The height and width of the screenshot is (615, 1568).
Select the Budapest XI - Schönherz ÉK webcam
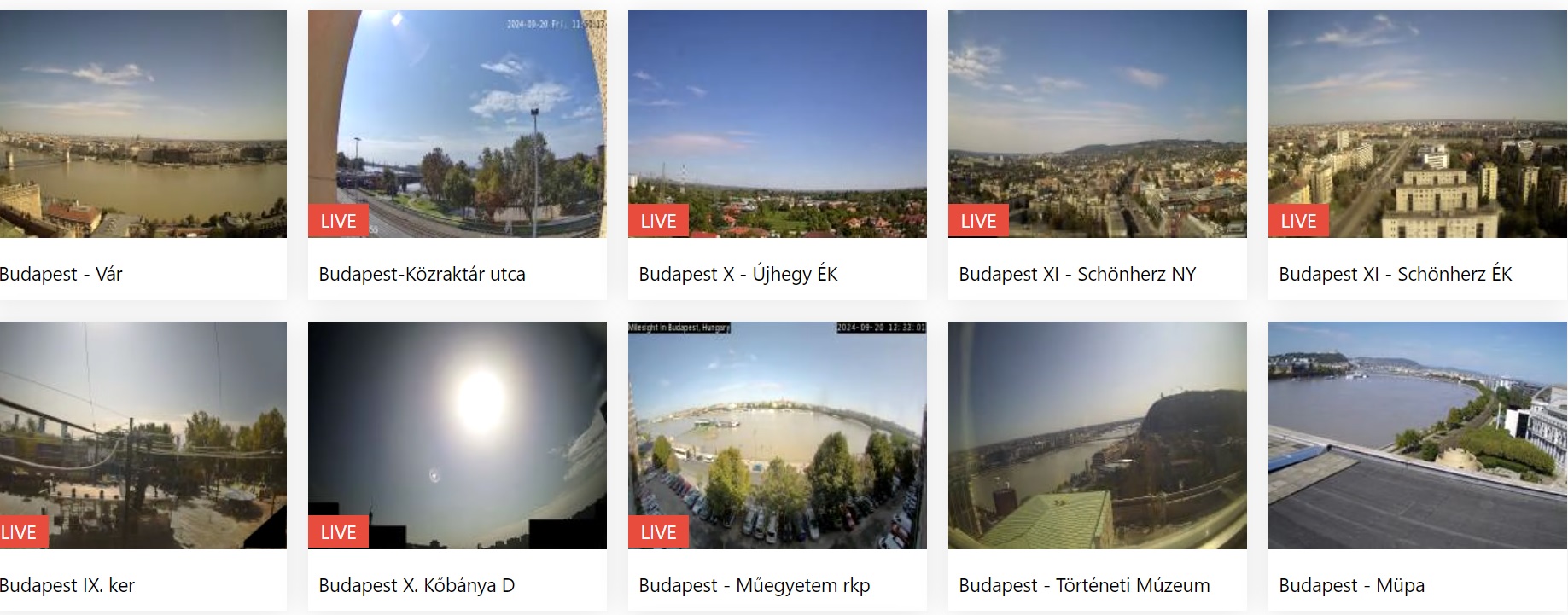point(1417,125)
